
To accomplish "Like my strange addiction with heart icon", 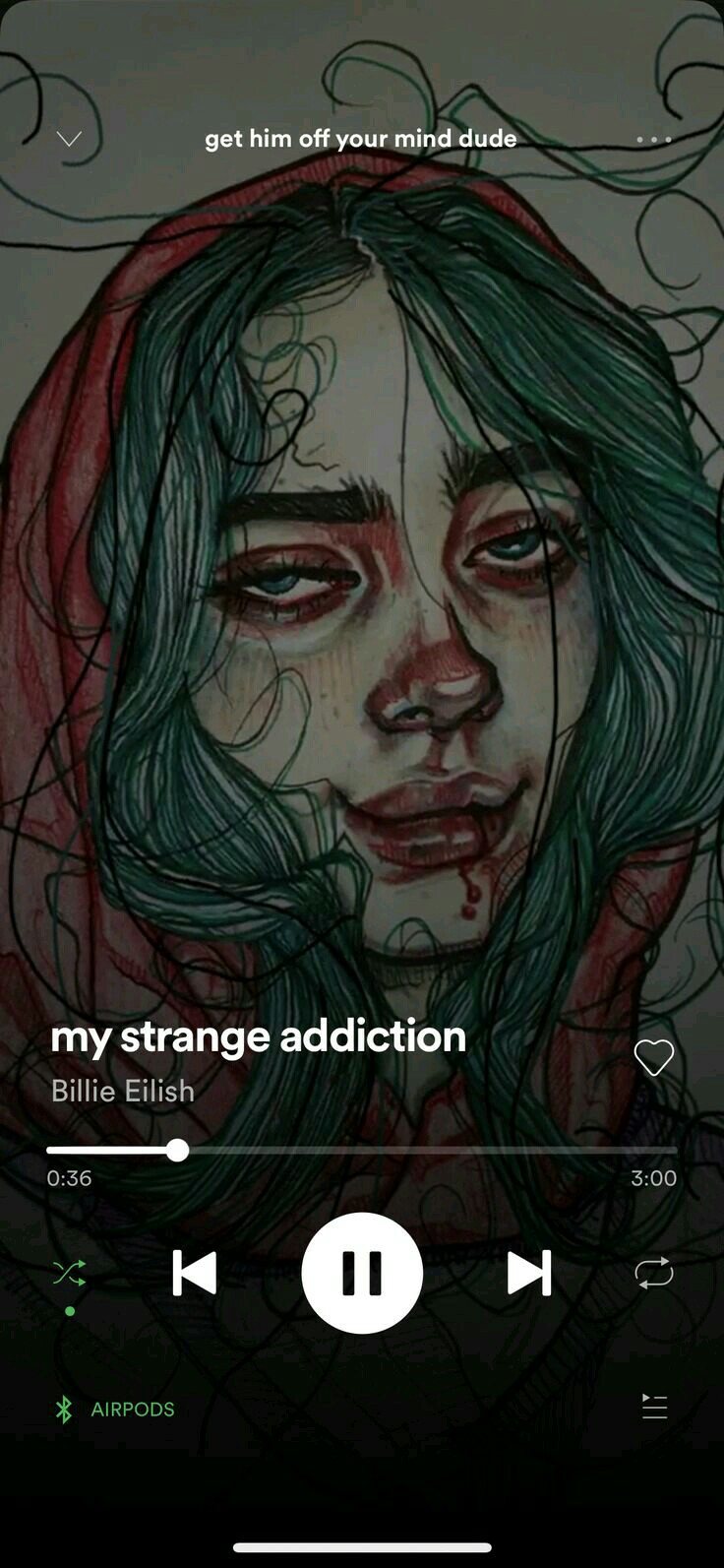I will pos(653,1057).
